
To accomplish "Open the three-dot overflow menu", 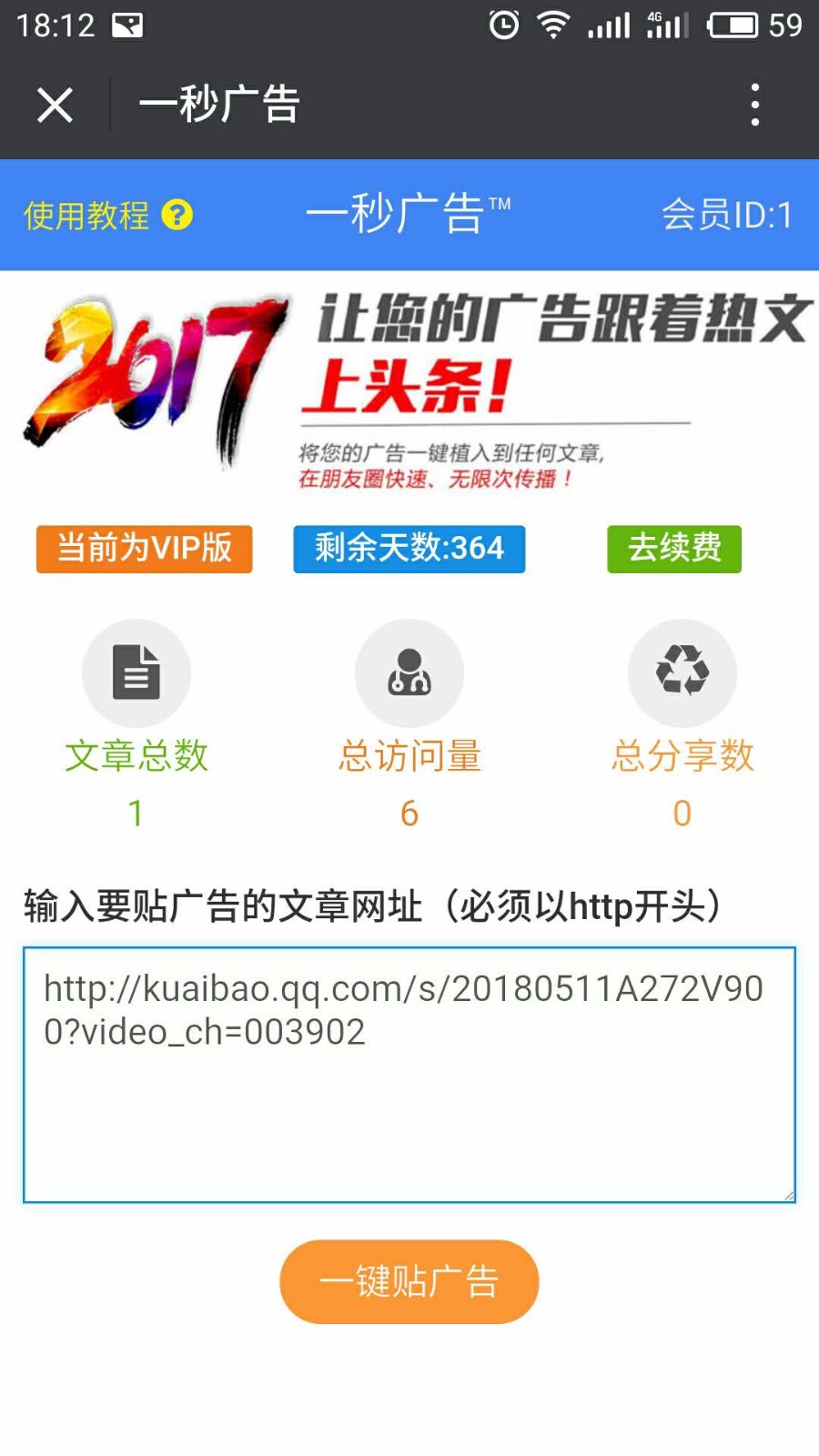I will (x=755, y=105).
